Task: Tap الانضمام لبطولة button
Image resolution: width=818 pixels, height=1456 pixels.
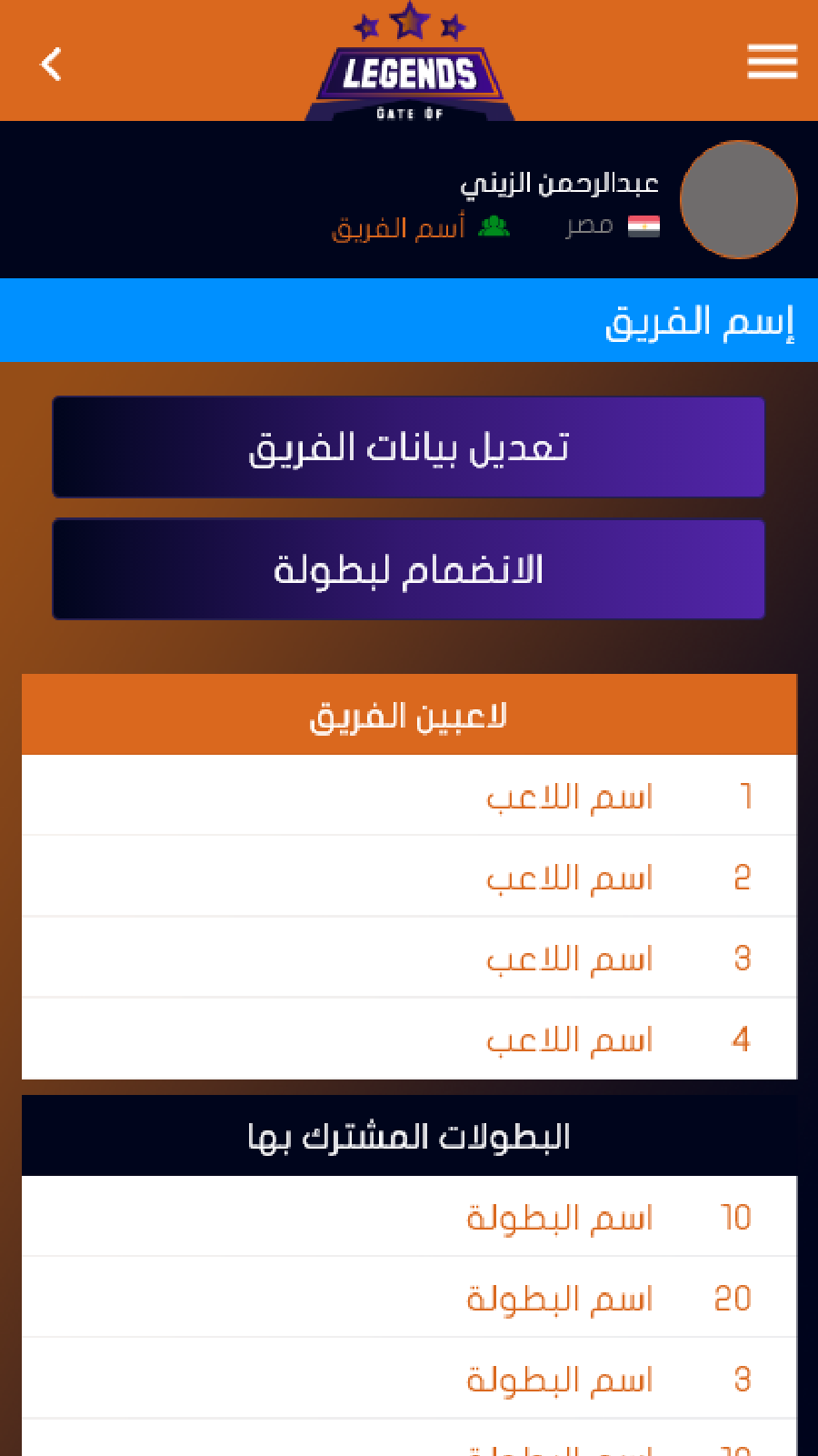Action: click(408, 570)
